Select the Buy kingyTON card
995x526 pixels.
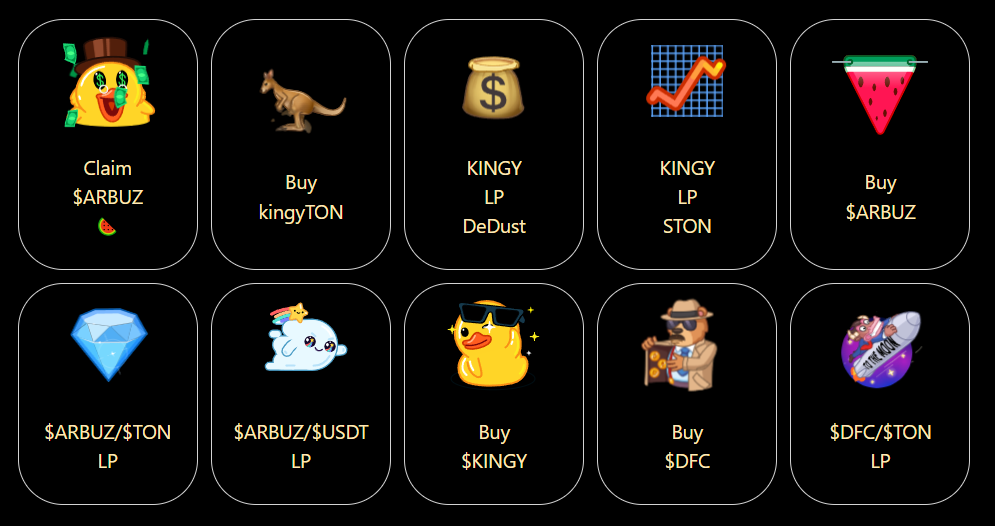pyautogui.click(x=301, y=145)
